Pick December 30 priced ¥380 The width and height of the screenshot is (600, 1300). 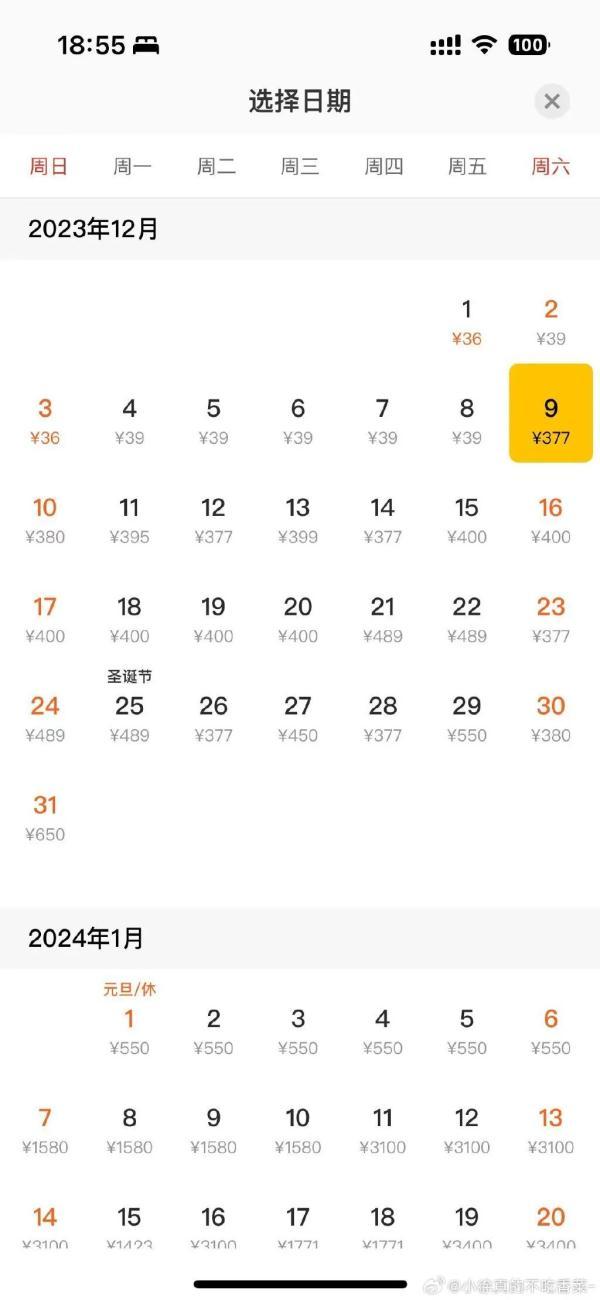551,718
